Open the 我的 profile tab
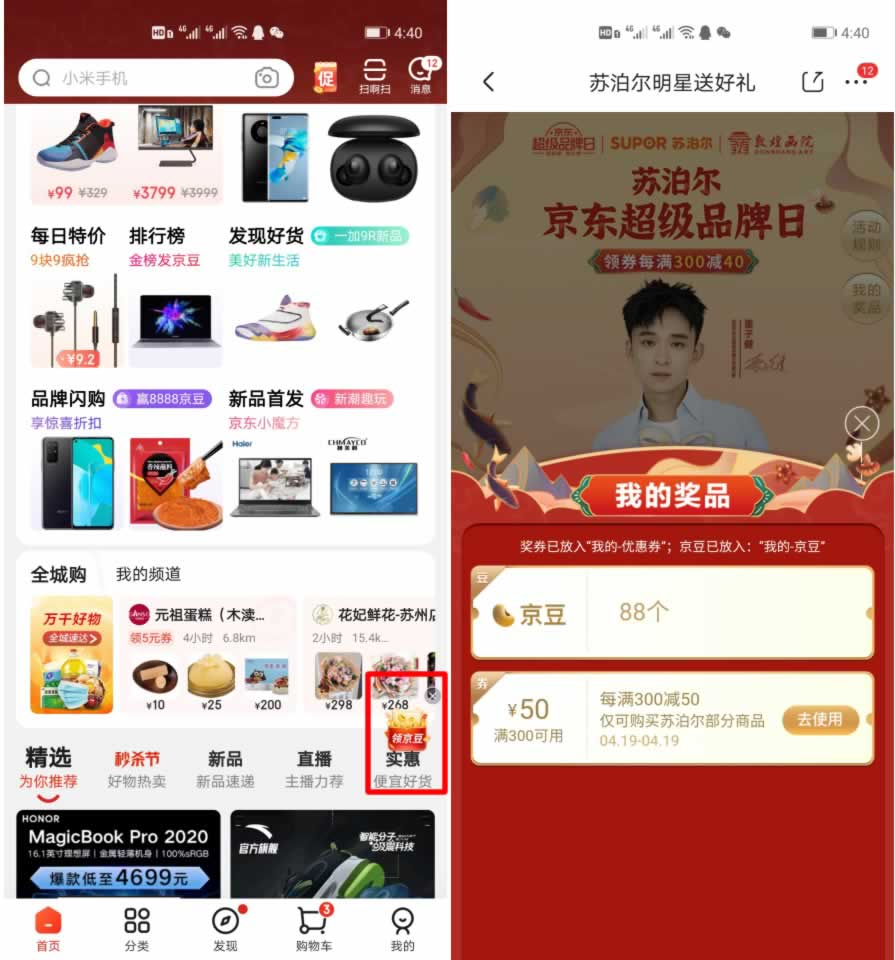Viewport: 895px width, 960px height. tap(402, 929)
